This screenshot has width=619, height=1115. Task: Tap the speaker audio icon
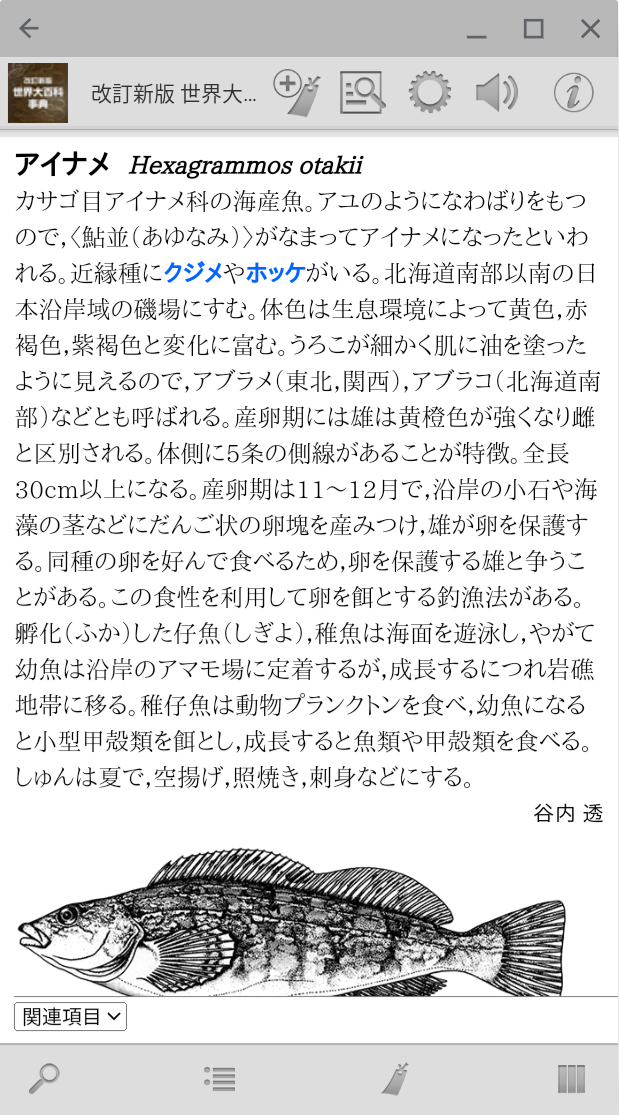496,93
